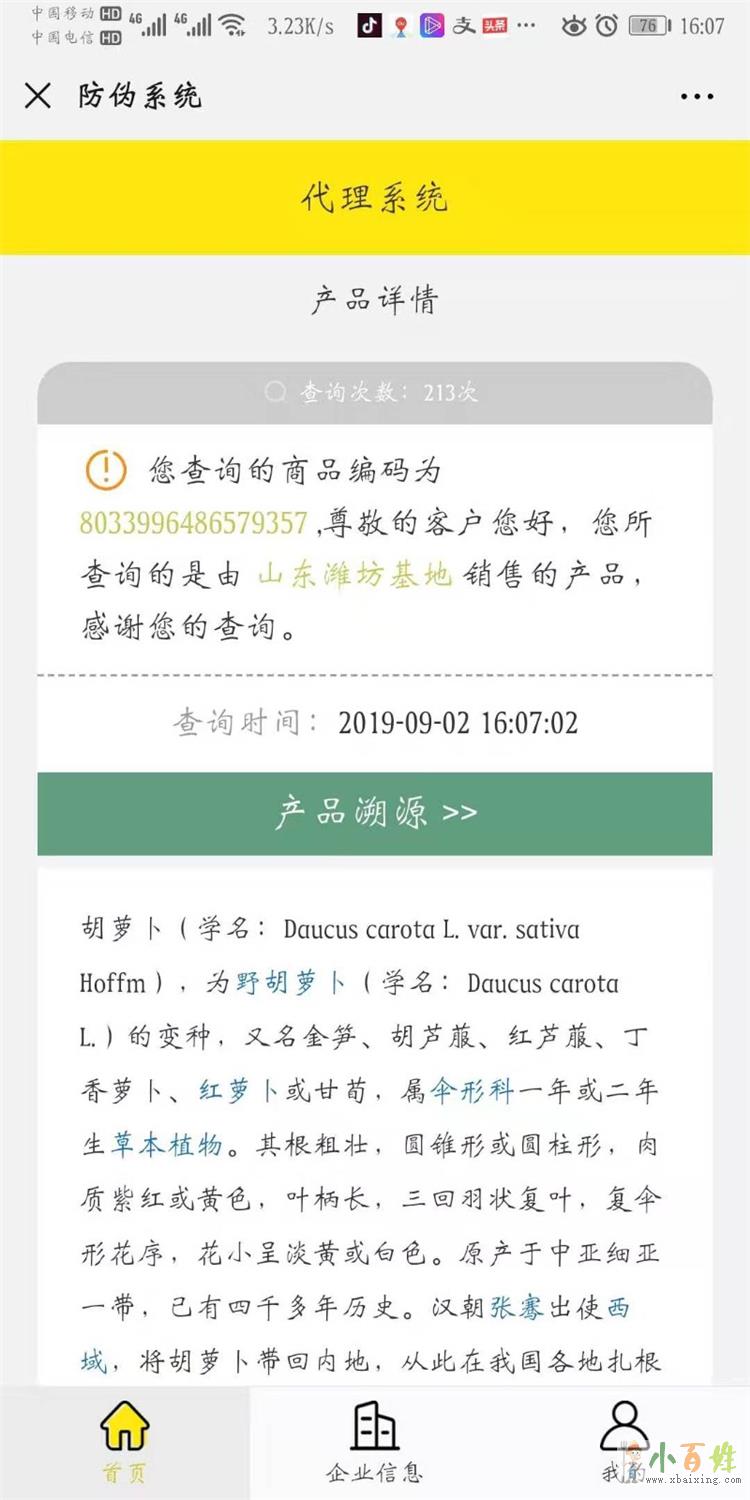Switch to the 企业信息 tab
This screenshot has width=750, height=1500.
coord(375,1441)
